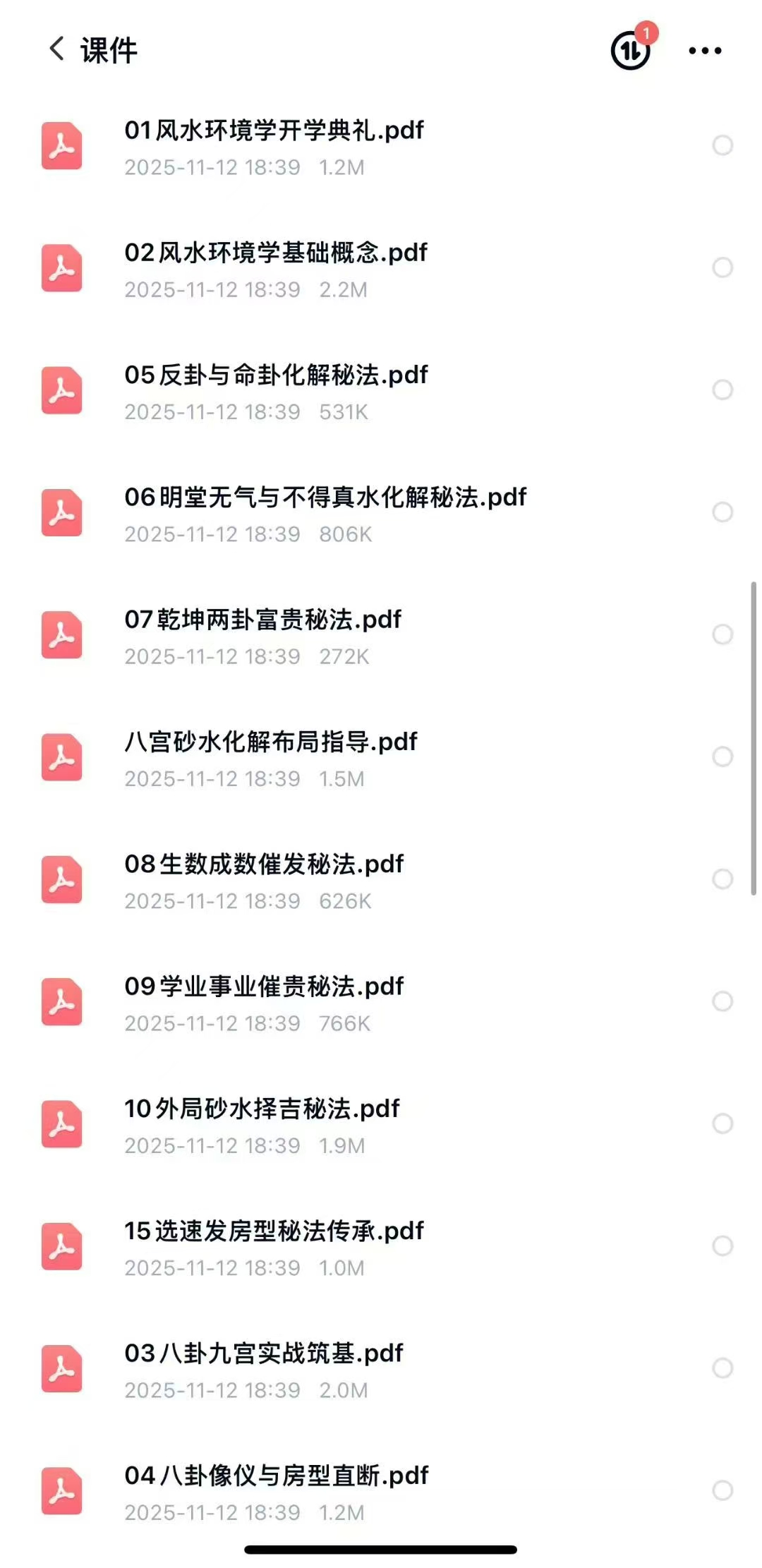Tick the circle for 06明堂无气与不得真水化解秘法.pdf

pyautogui.click(x=722, y=512)
